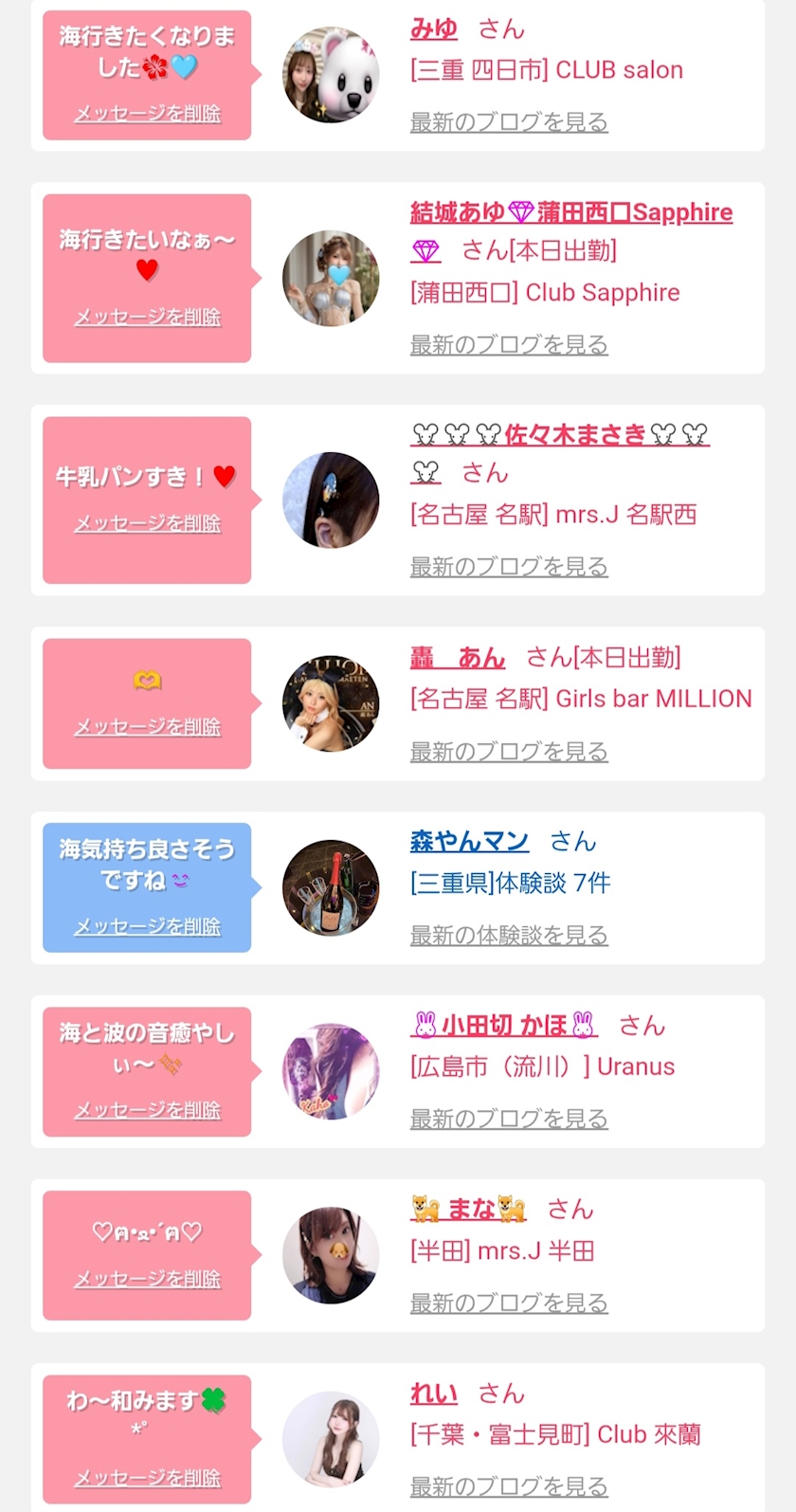Tap 小田切 かほ's avatar photo
The height and width of the screenshot is (1512, 796).
pyautogui.click(x=331, y=1071)
